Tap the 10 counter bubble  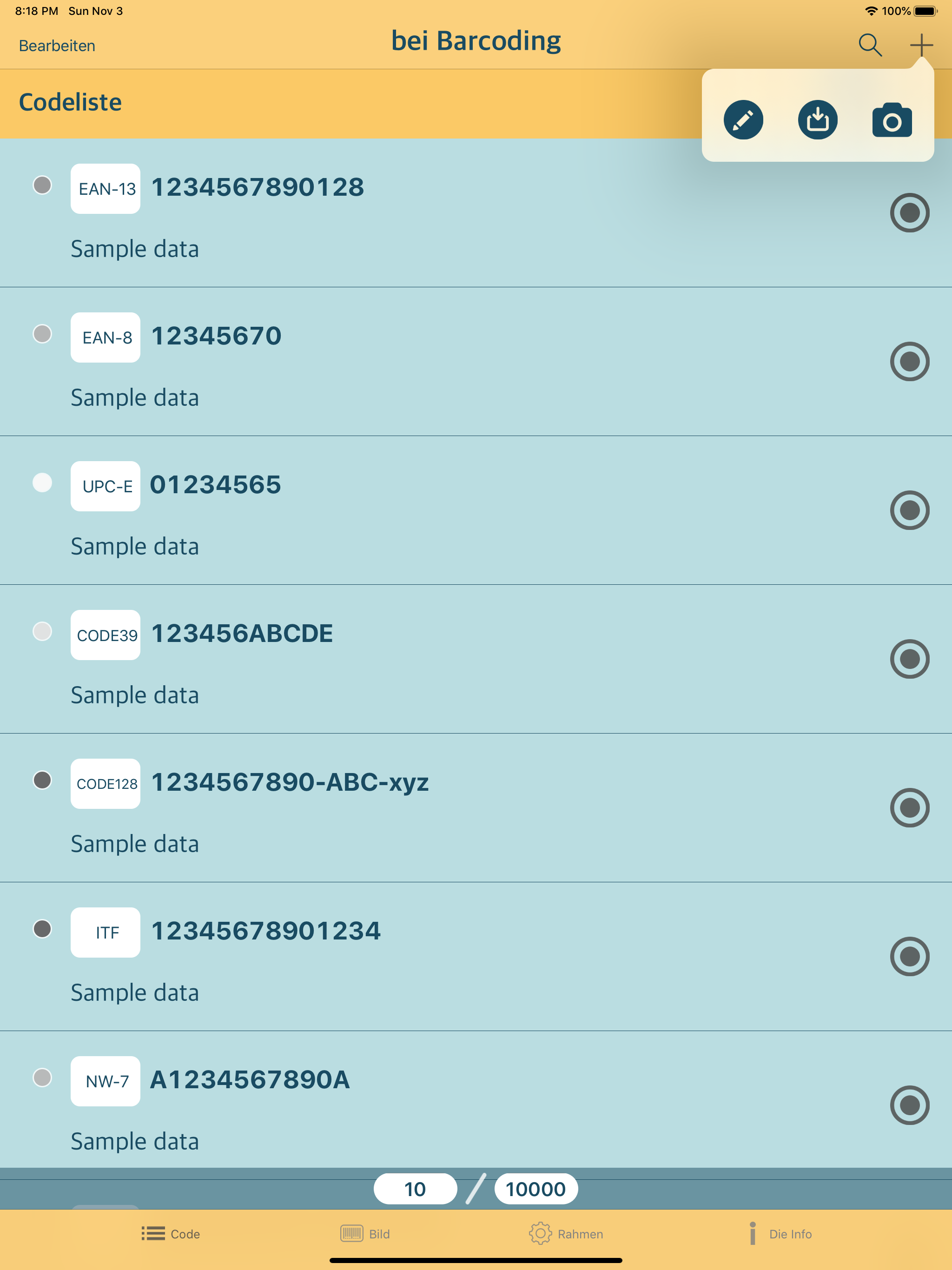[x=415, y=1189]
